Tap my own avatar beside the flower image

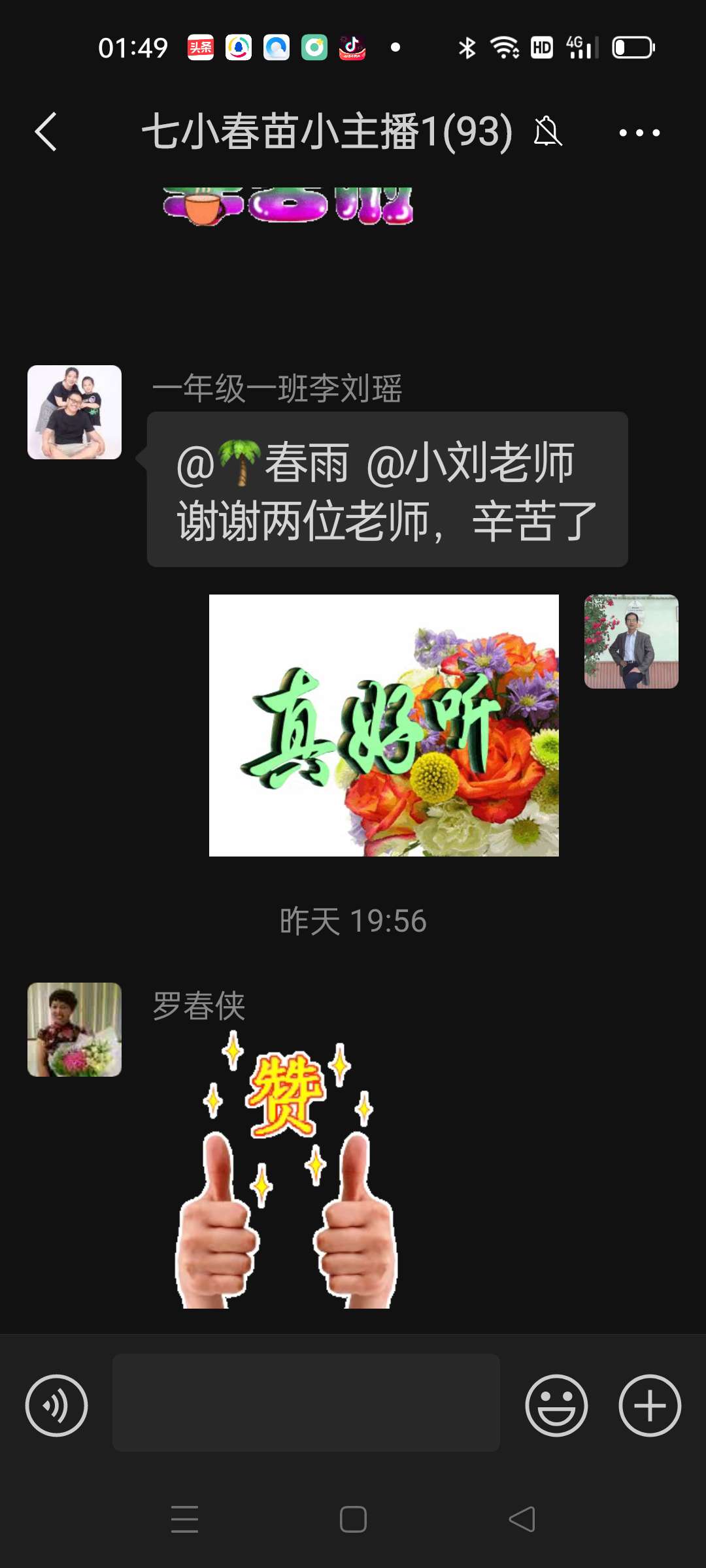tap(631, 642)
